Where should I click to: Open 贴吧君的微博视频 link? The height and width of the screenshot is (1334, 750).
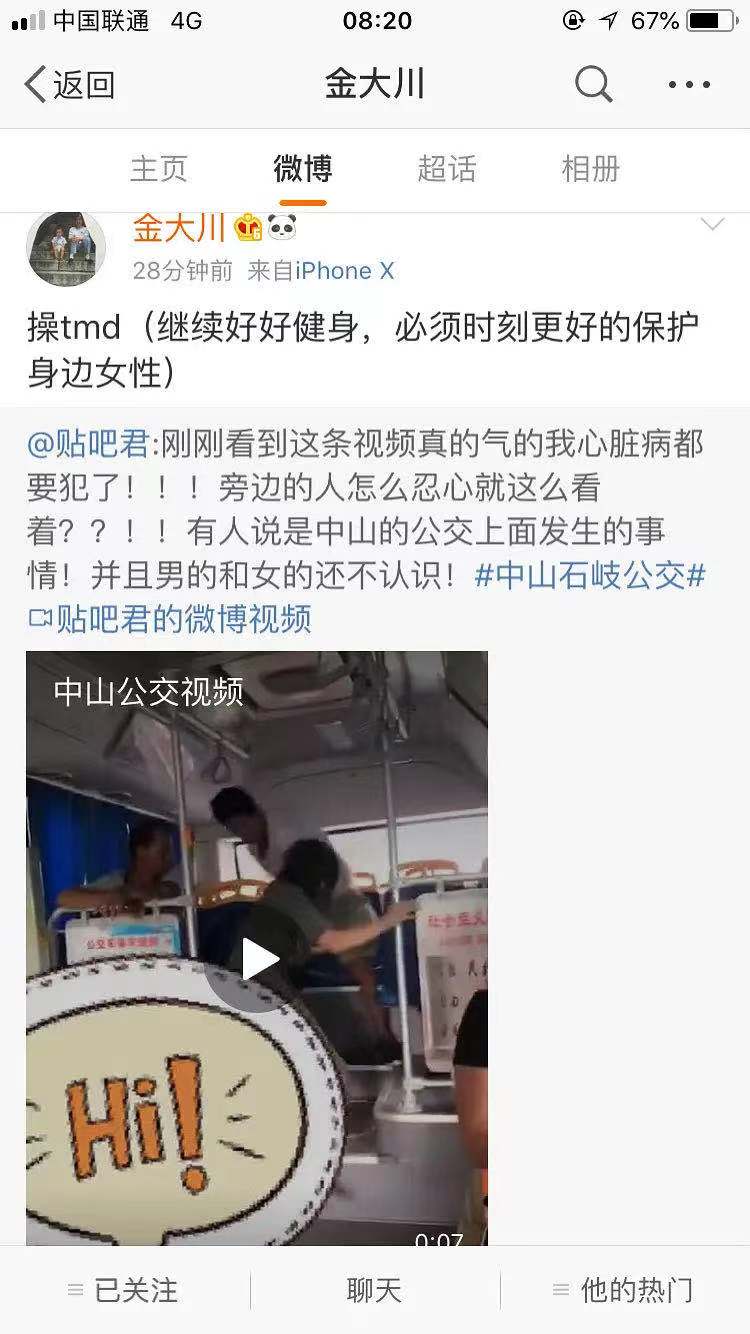click(x=170, y=619)
